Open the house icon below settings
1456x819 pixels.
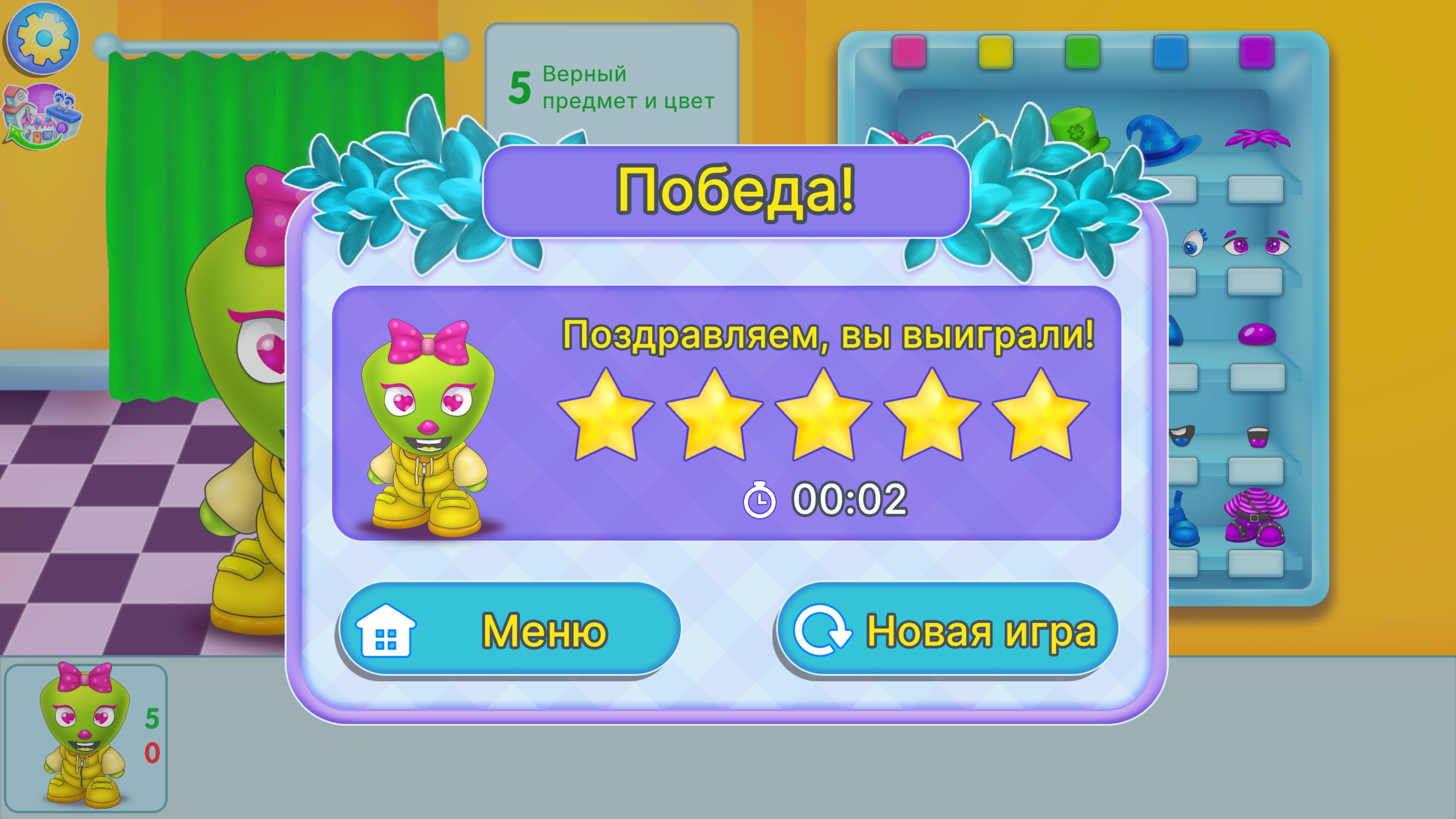tap(41, 117)
